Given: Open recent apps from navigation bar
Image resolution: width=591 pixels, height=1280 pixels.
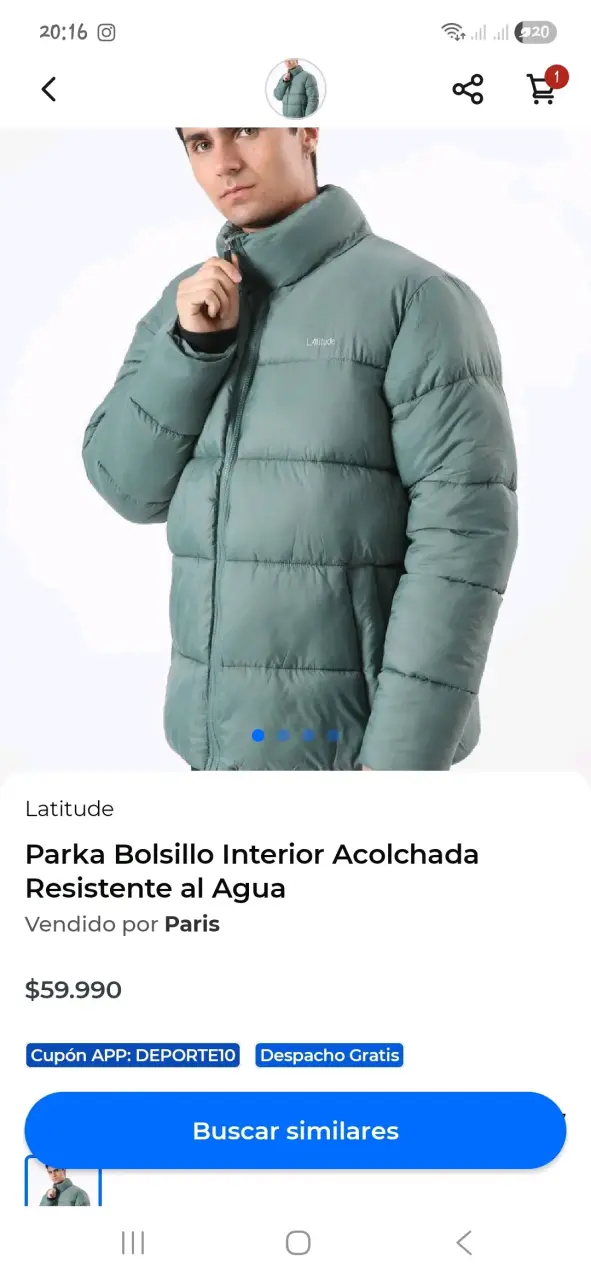Looking at the screenshot, I should pyautogui.click(x=132, y=1243).
